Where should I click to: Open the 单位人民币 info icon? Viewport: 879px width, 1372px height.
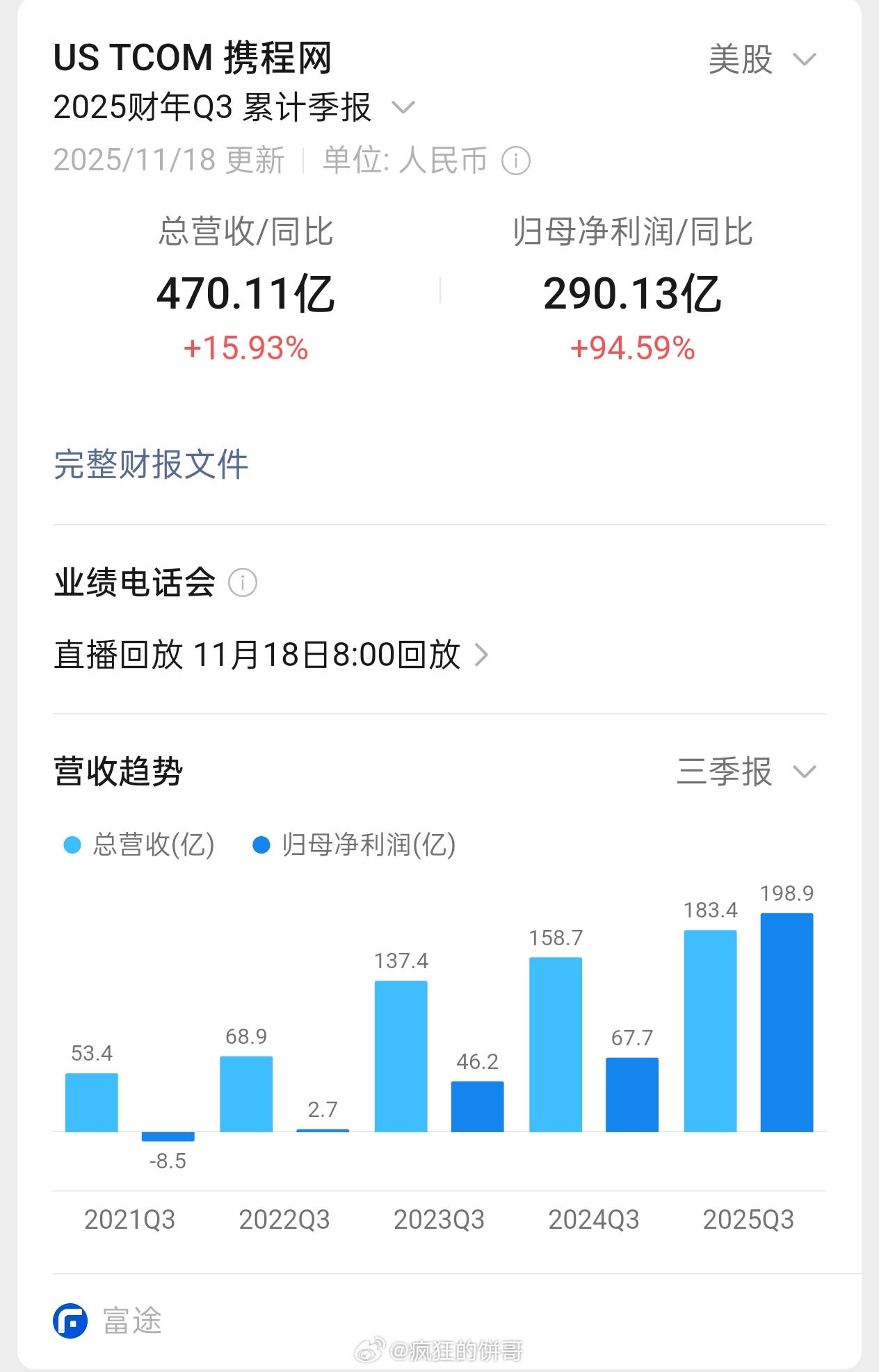point(516,159)
